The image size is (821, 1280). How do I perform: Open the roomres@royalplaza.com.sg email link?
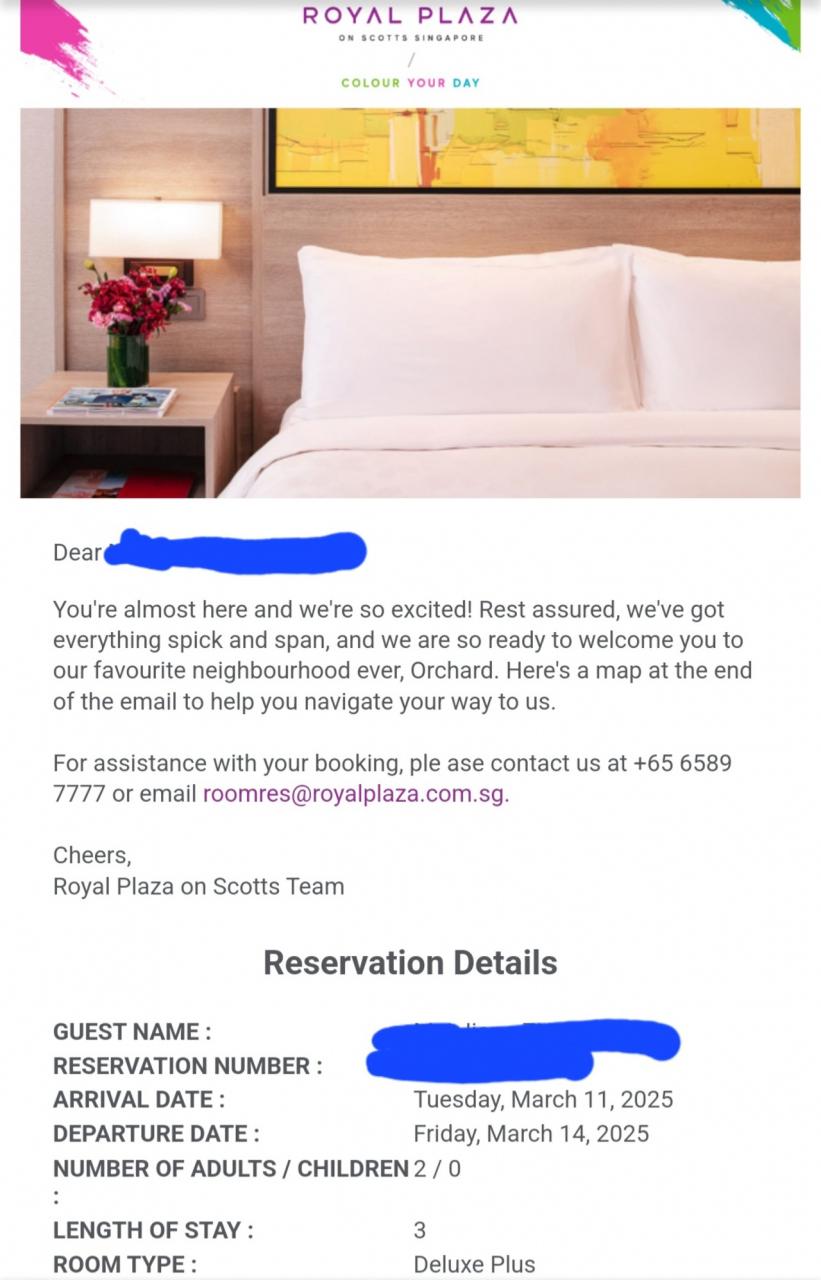coord(355,794)
